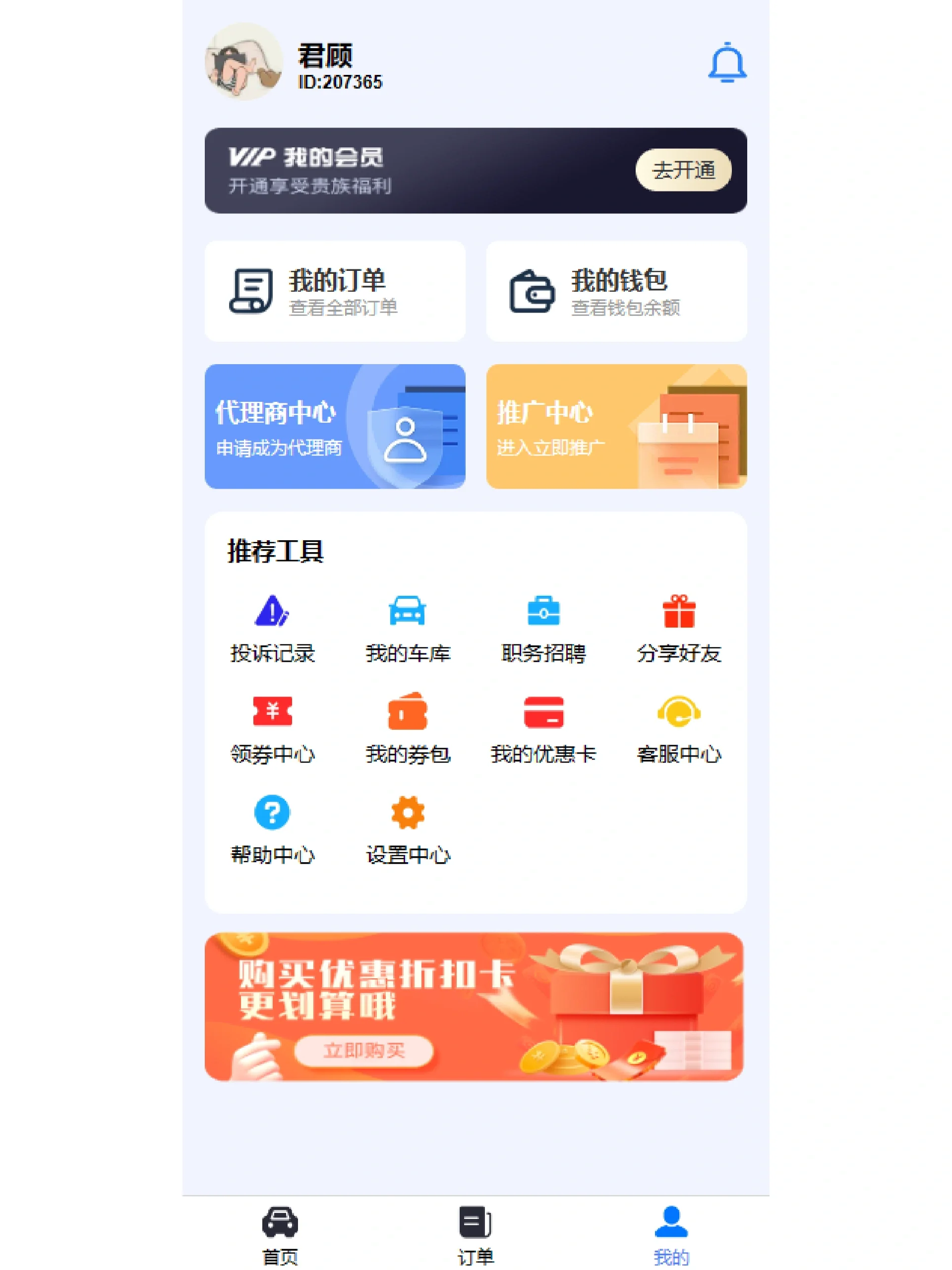
Task: Contact 客服中心
Action: (x=679, y=729)
